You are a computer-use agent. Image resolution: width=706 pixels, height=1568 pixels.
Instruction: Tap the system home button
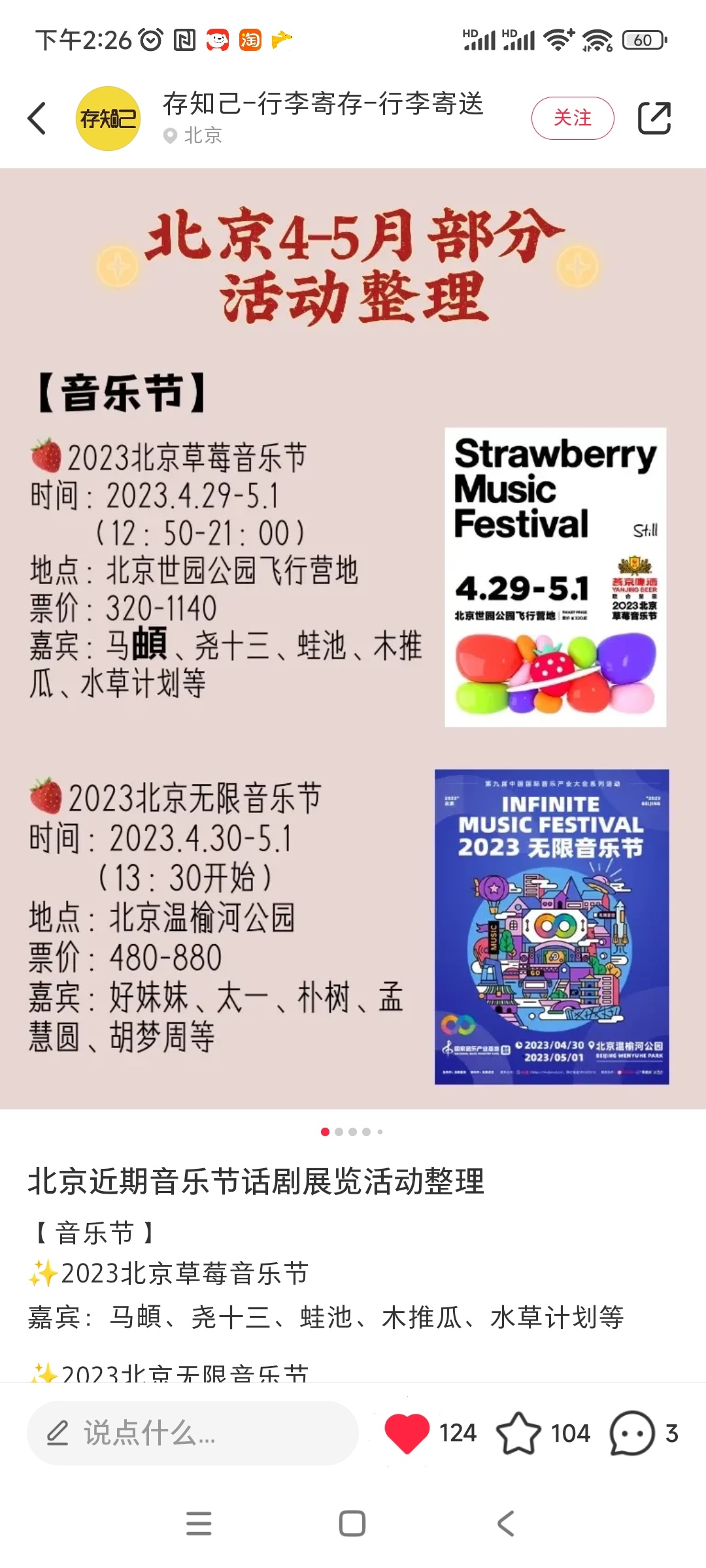(x=352, y=1524)
